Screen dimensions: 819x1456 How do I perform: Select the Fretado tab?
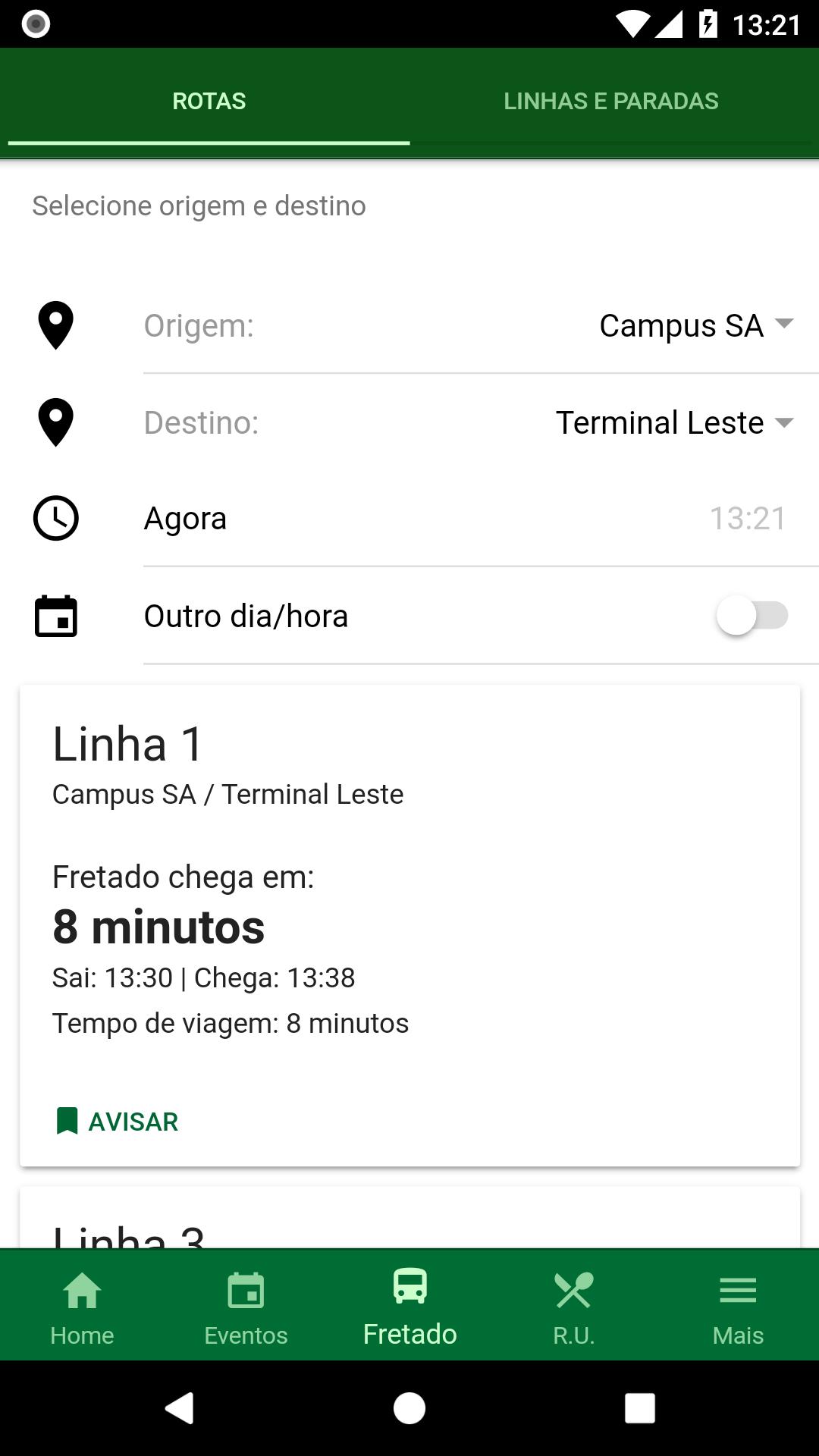pos(409,1305)
